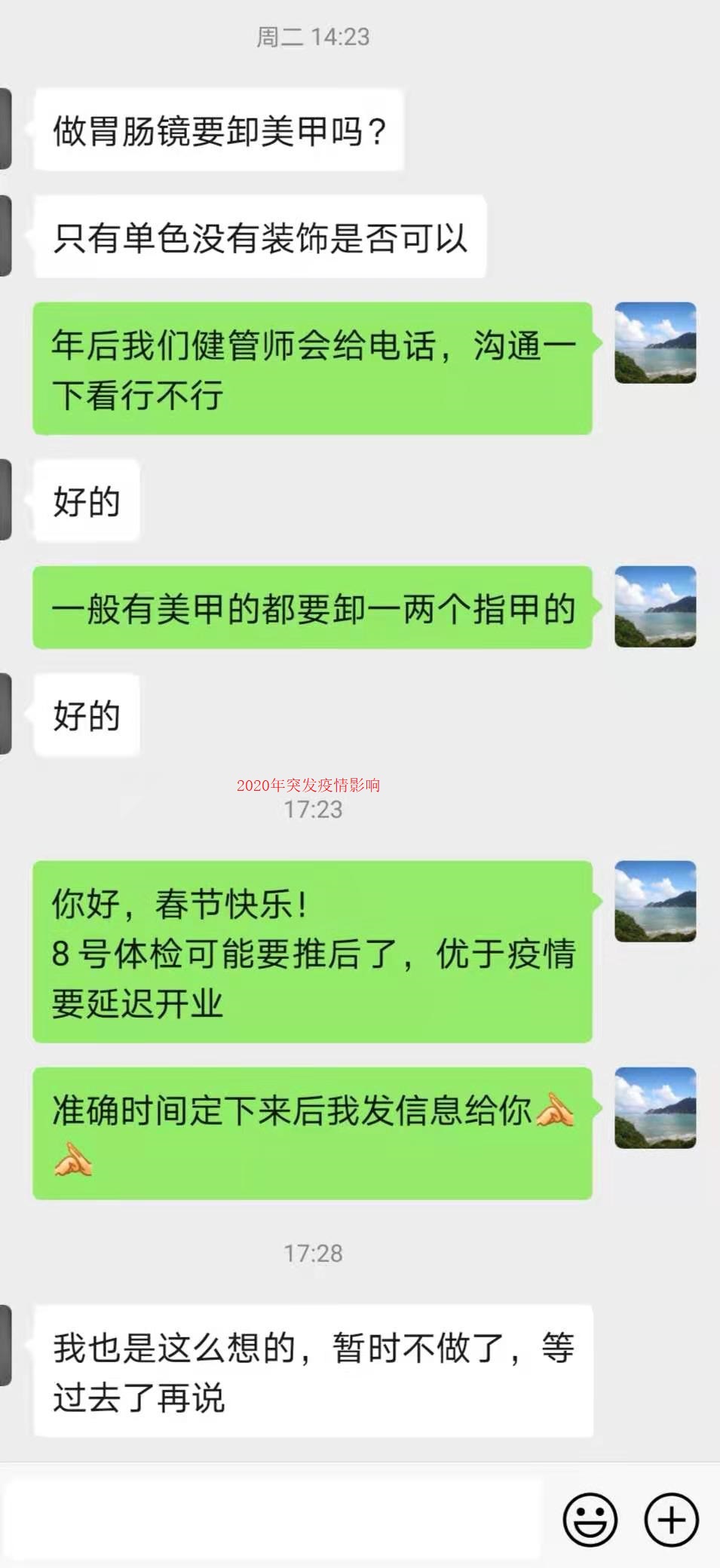Open sender avatar beside 年后我们健管师 message
The image size is (720, 1568).
[x=655, y=343]
